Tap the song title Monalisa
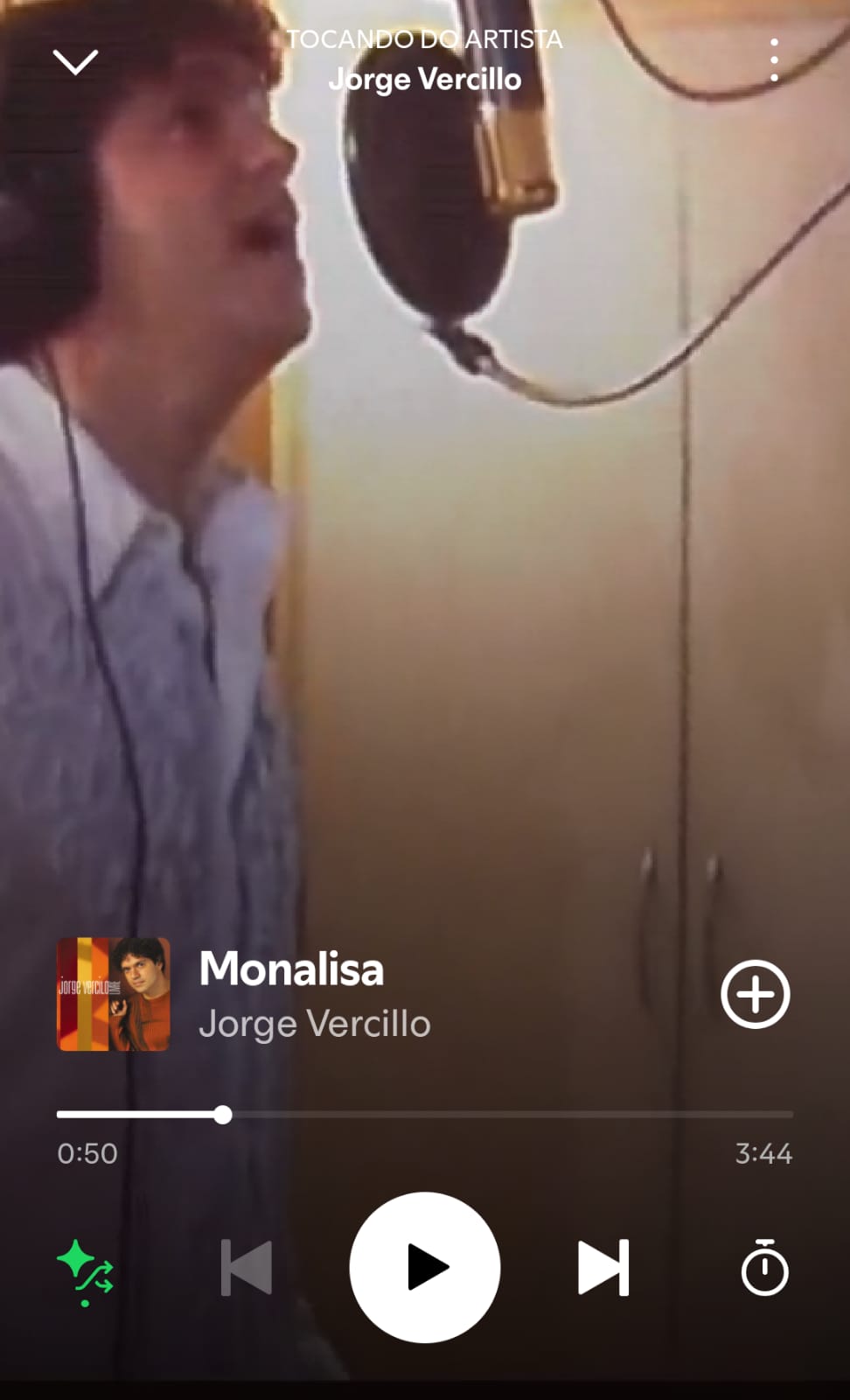This screenshot has width=850, height=1400. [289, 969]
